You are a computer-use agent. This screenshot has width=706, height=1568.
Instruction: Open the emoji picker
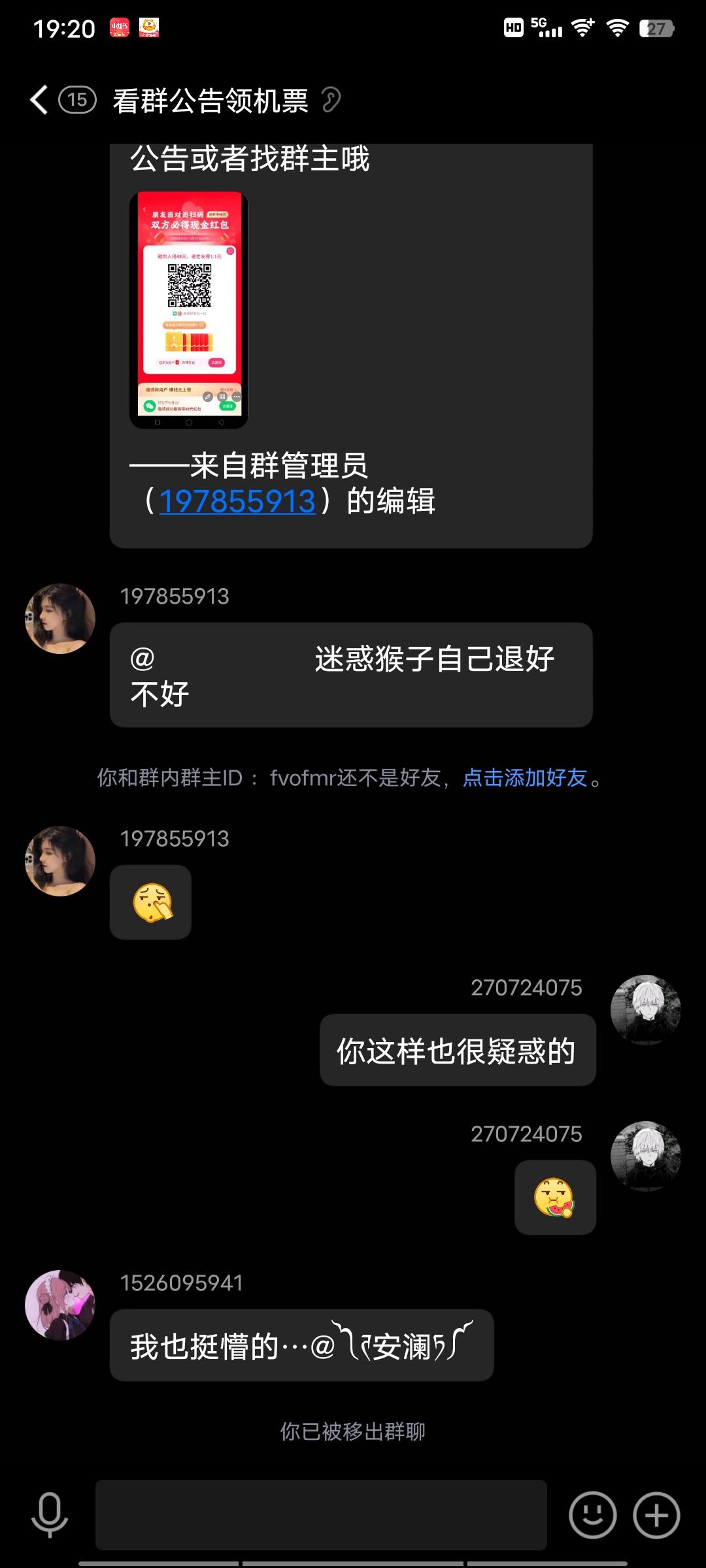click(x=593, y=1515)
